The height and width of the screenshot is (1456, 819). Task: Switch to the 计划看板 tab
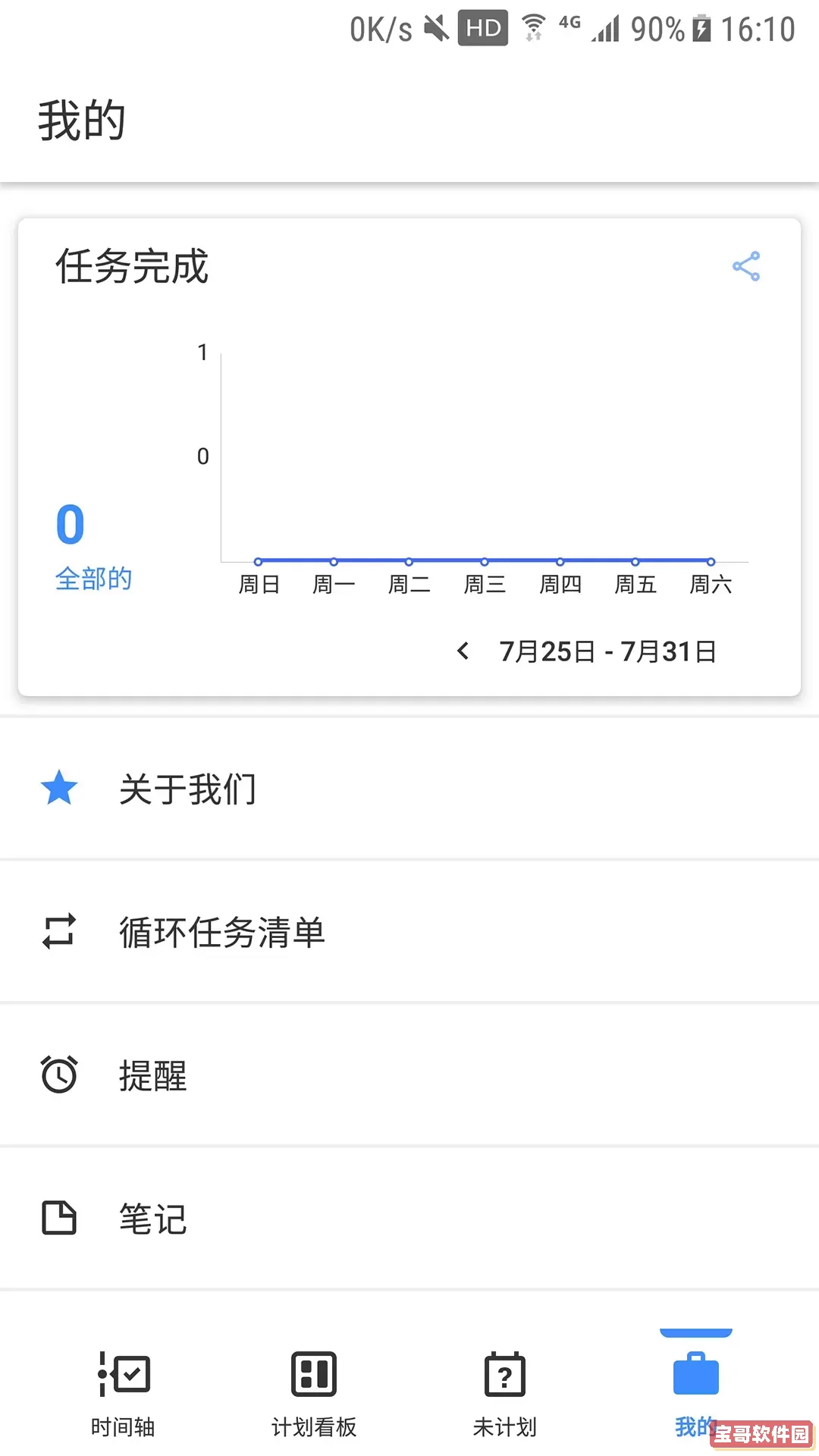314,1395
